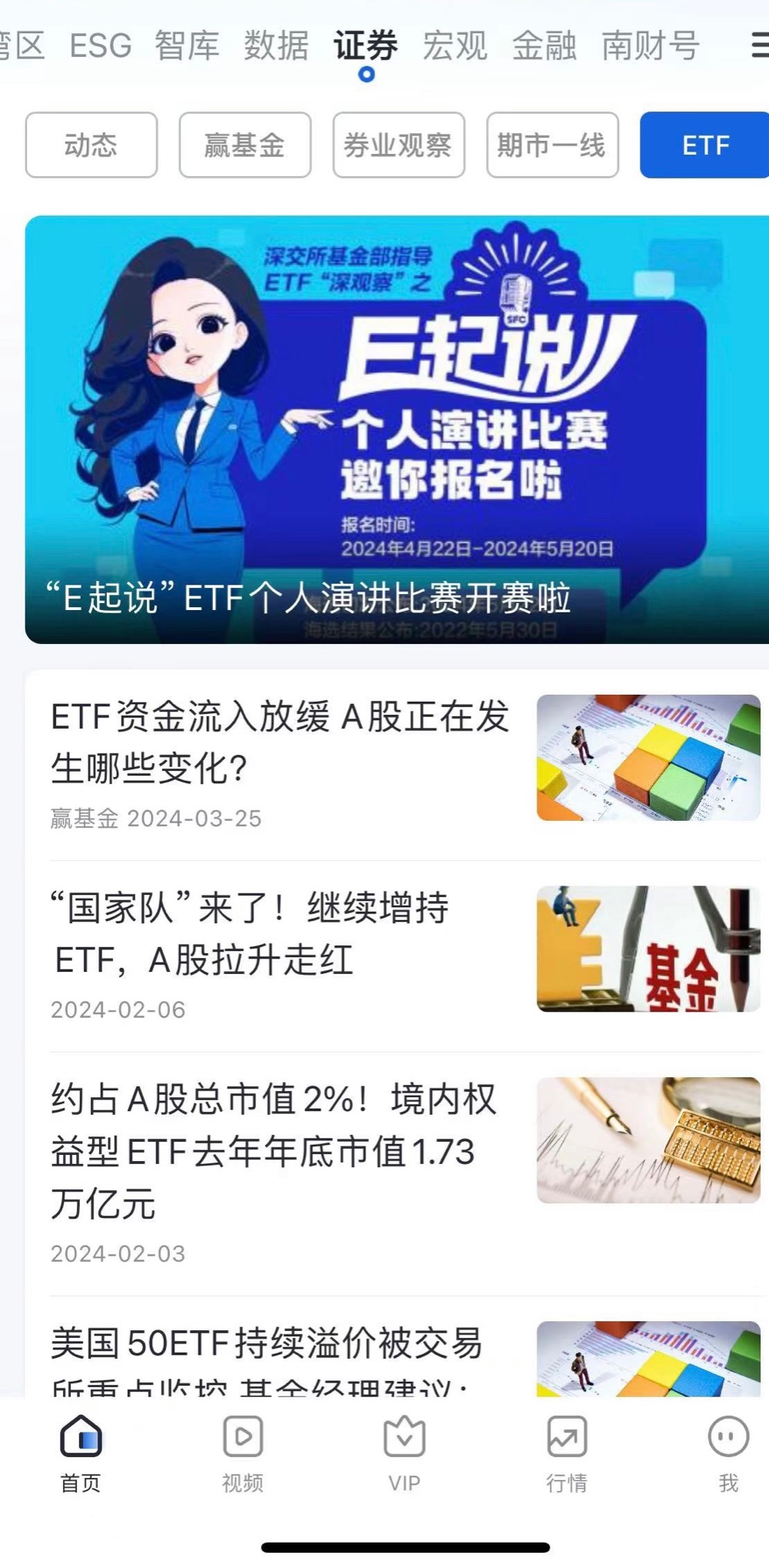Open article 约占A股总市值2% 境内权益型ETF
769x1568 pixels.
coord(273,1151)
